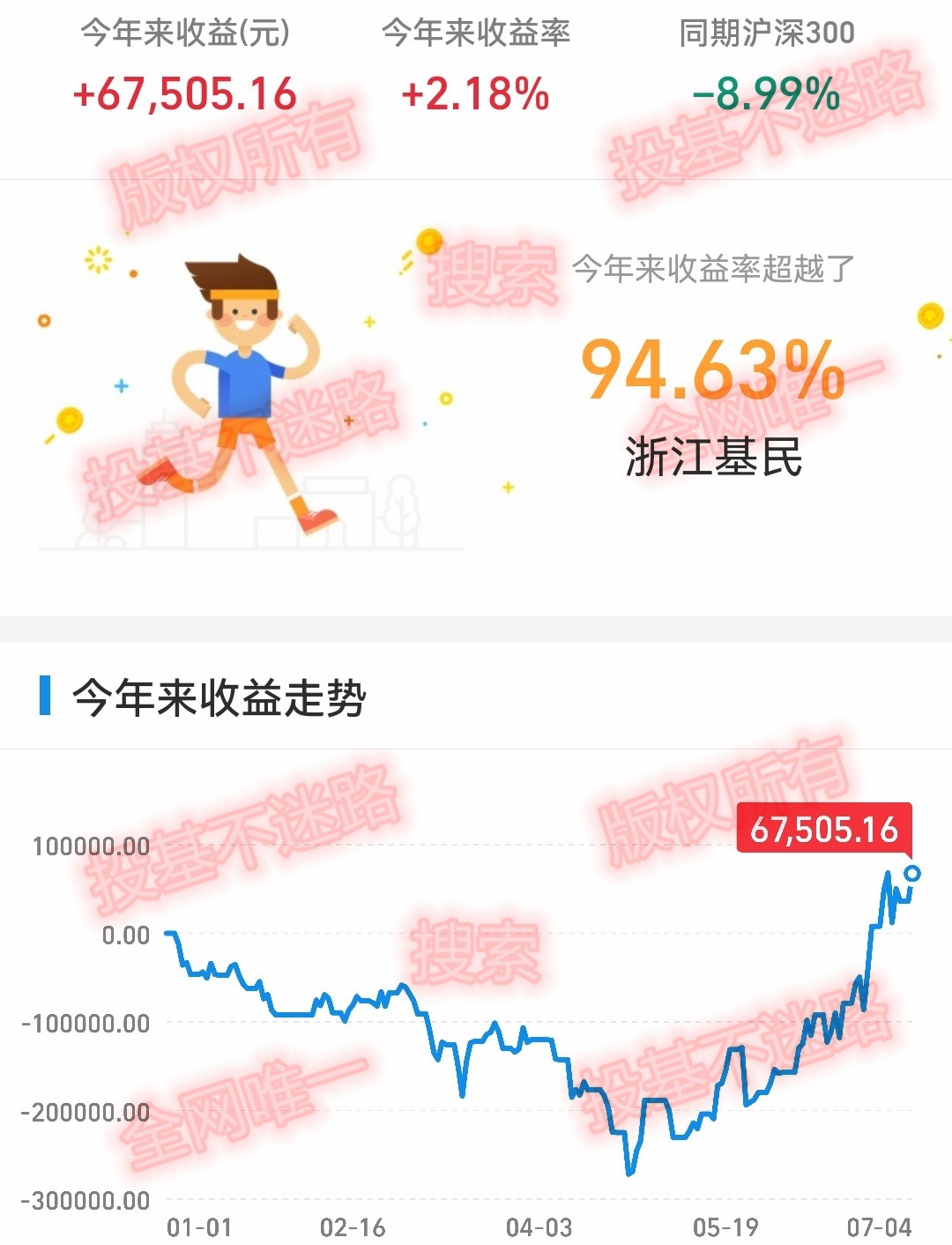Expand the 今年来收益走势 section
Screen dimensions: 952x1245
[220, 697]
